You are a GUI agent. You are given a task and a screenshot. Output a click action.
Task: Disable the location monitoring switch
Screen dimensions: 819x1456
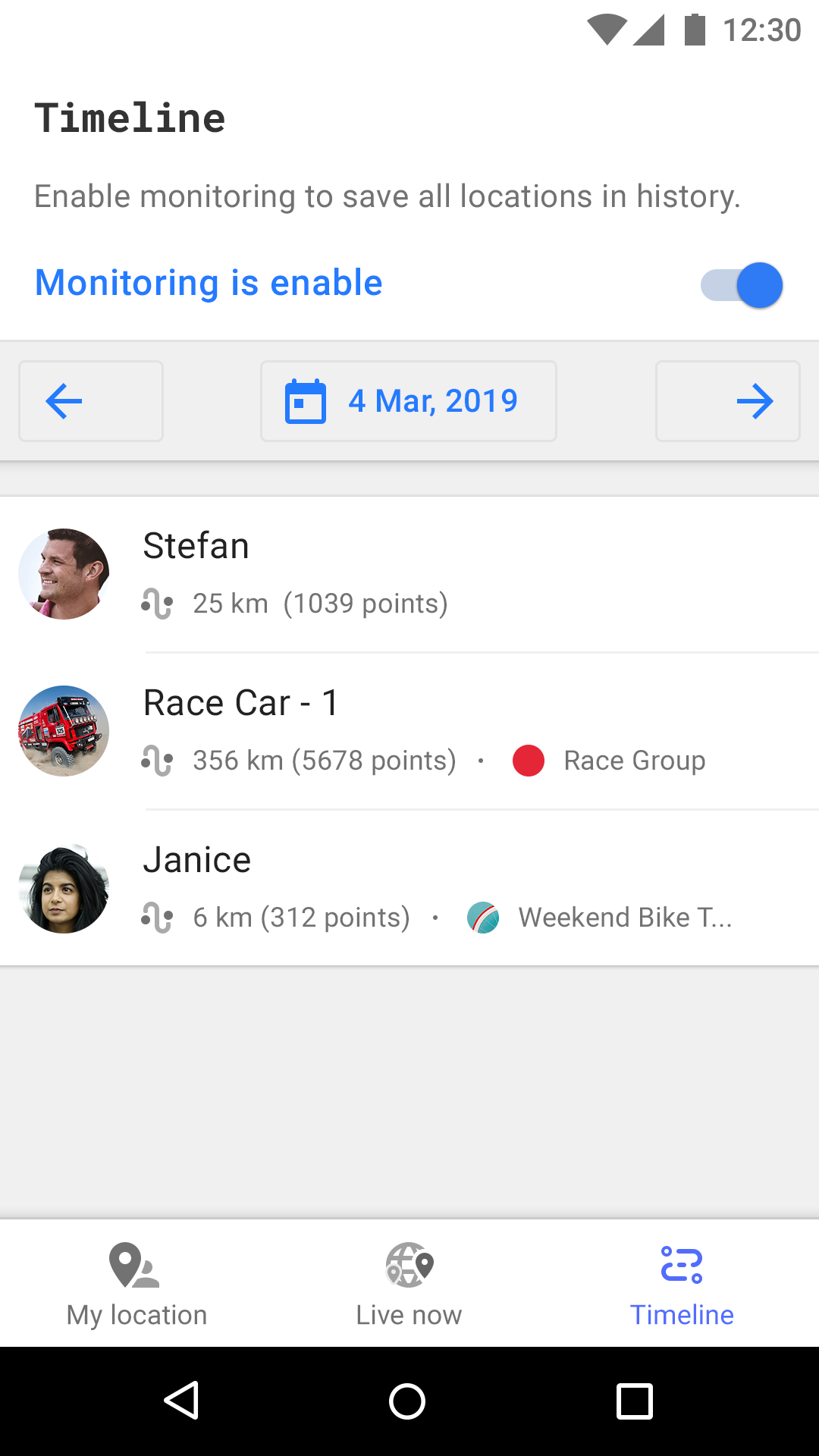coord(742,285)
